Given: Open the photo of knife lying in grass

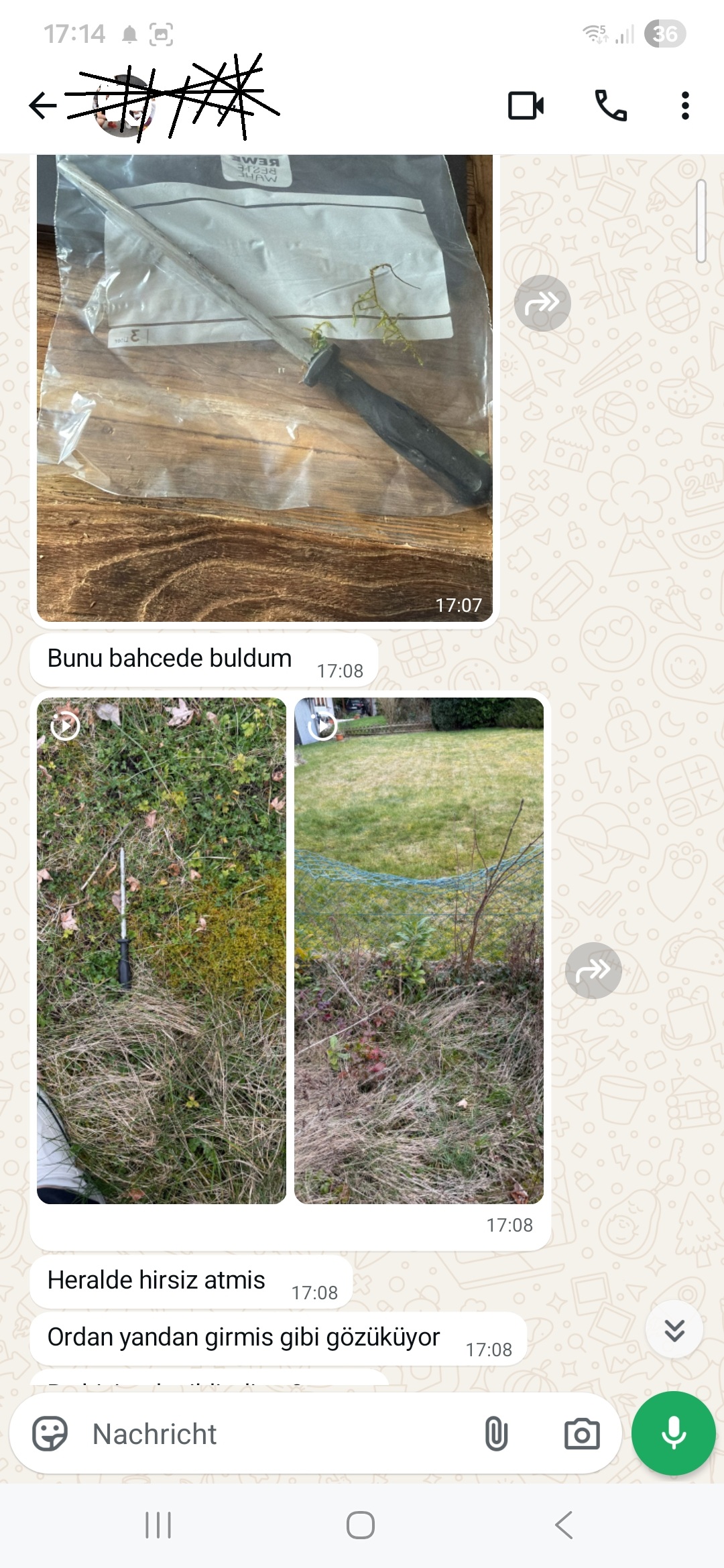Looking at the screenshot, I should [162, 950].
